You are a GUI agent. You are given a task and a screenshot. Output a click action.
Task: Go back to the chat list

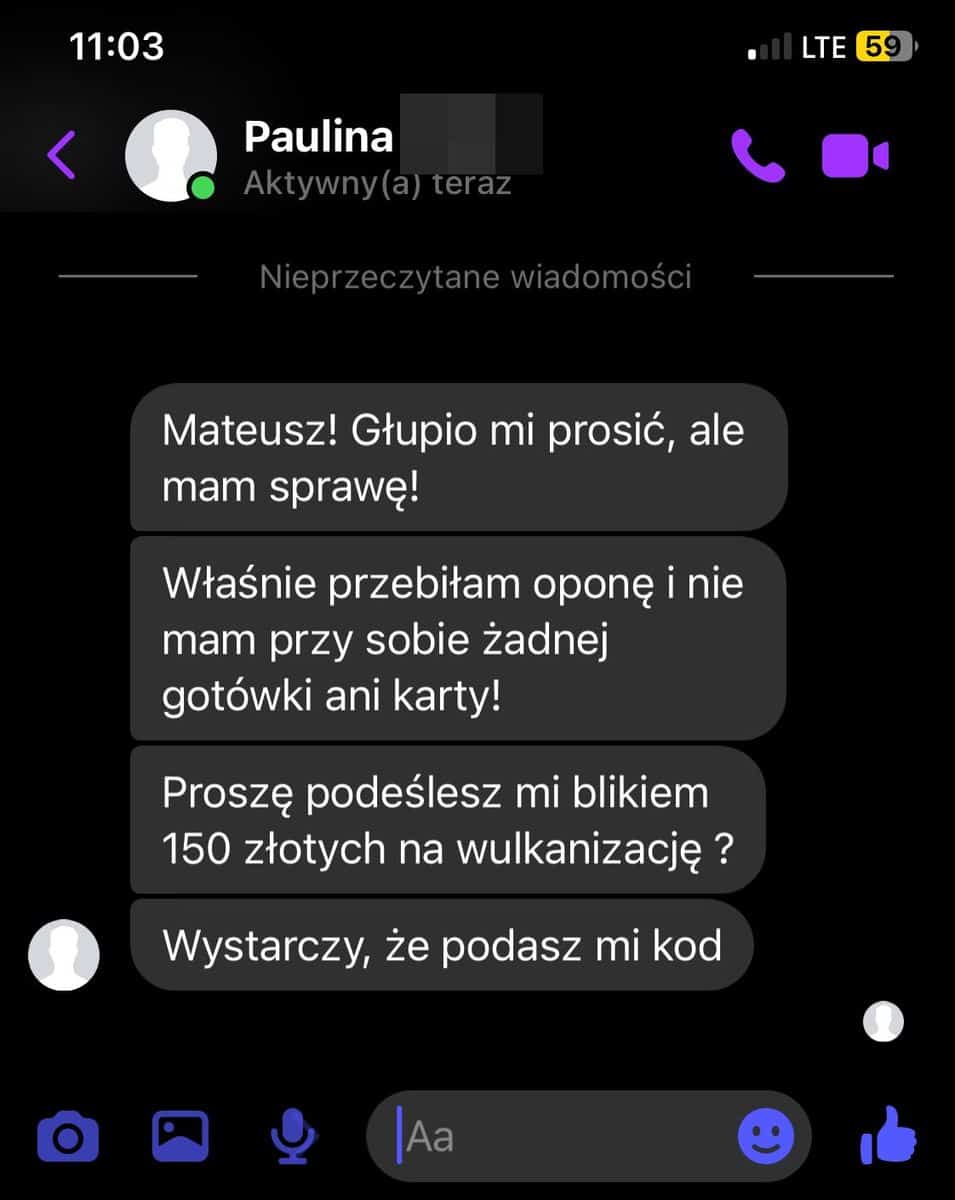(62, 155)
